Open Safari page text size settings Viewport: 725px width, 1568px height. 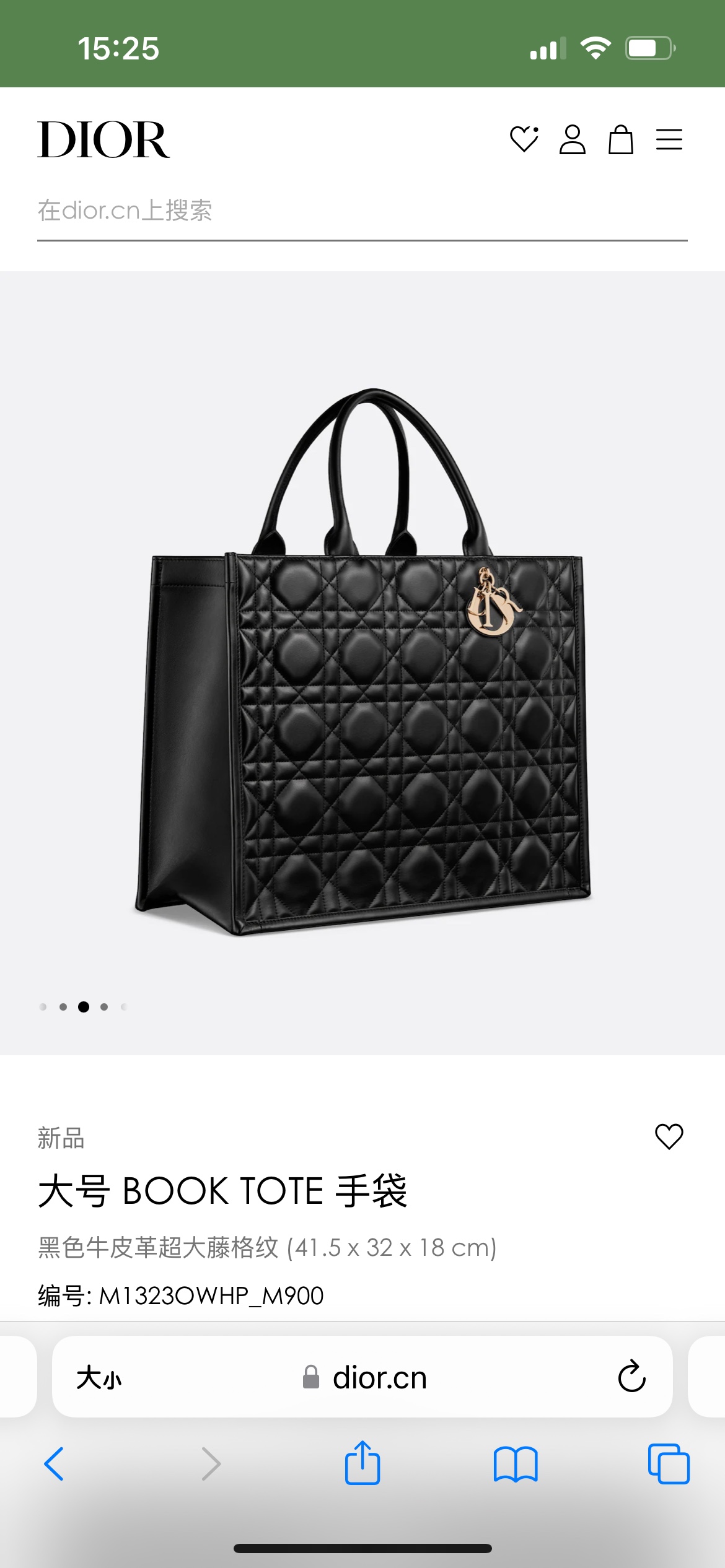pos(99,1378)
